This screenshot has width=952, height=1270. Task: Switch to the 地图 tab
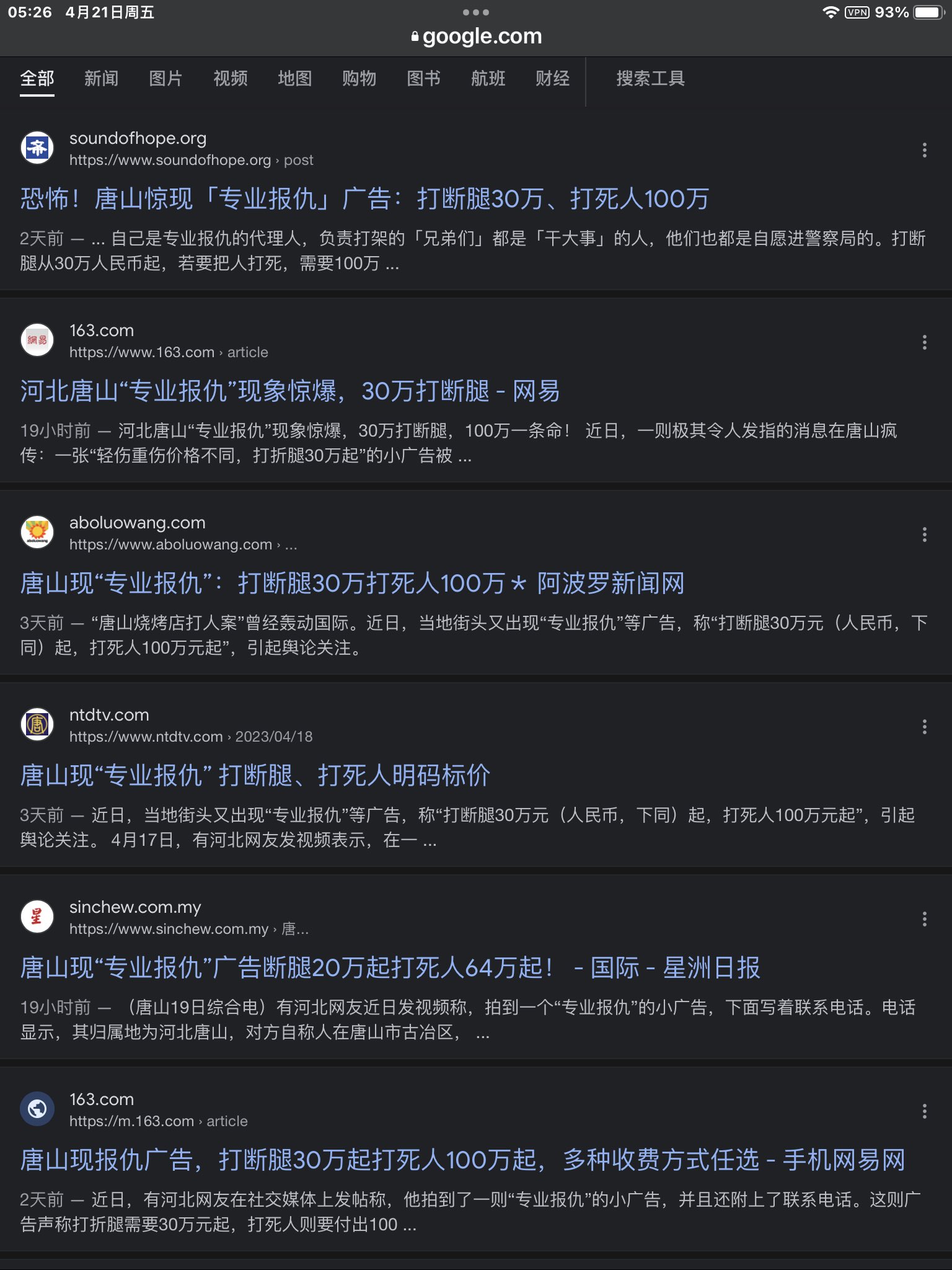pos(294,79)
